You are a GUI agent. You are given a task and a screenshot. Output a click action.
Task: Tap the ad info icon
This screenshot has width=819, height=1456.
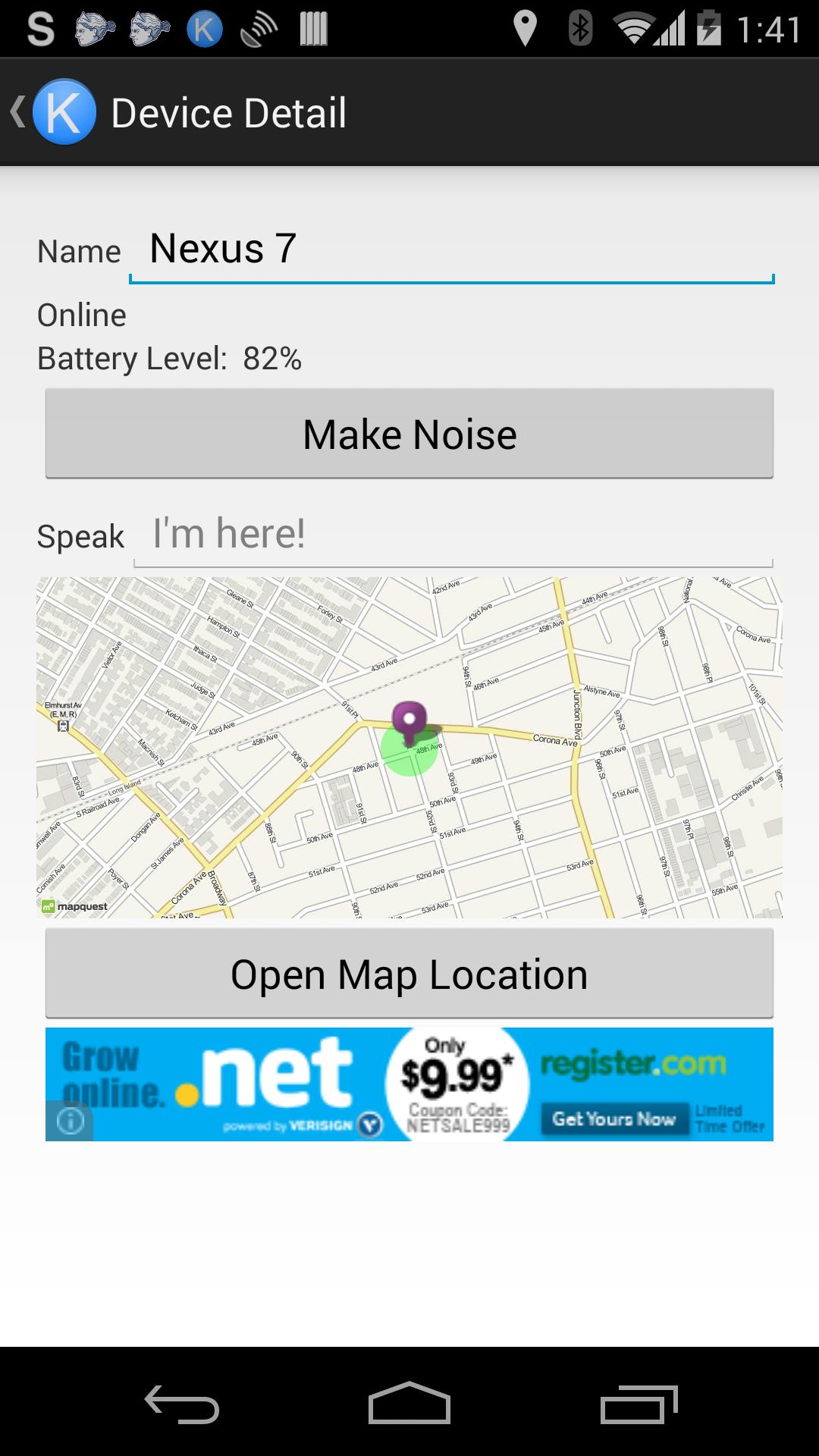70,1120
